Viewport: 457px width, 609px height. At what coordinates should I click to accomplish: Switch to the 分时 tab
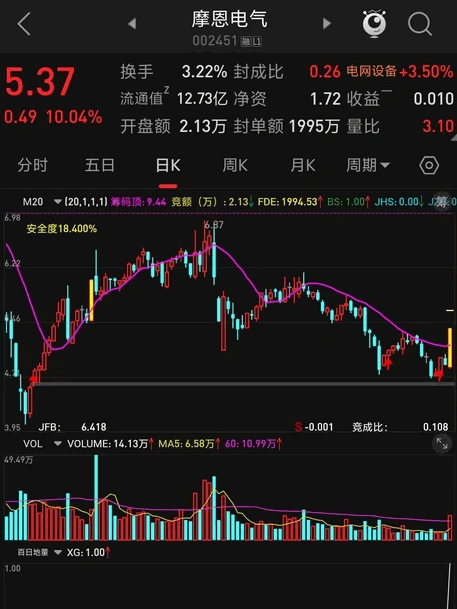coord(32,165)
